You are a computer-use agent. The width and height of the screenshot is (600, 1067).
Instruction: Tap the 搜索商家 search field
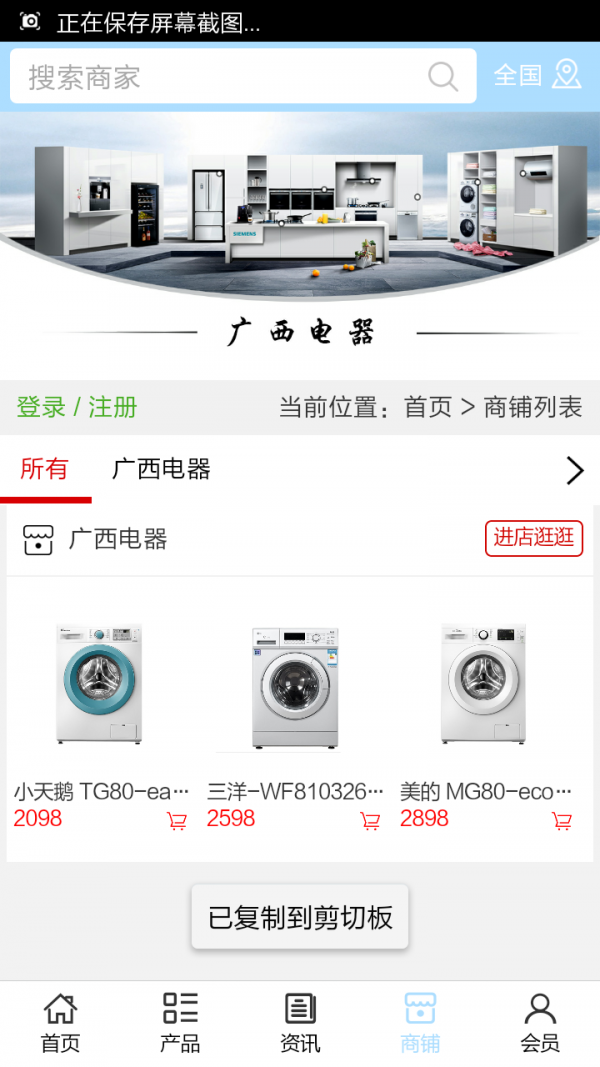tap(220, 77)
